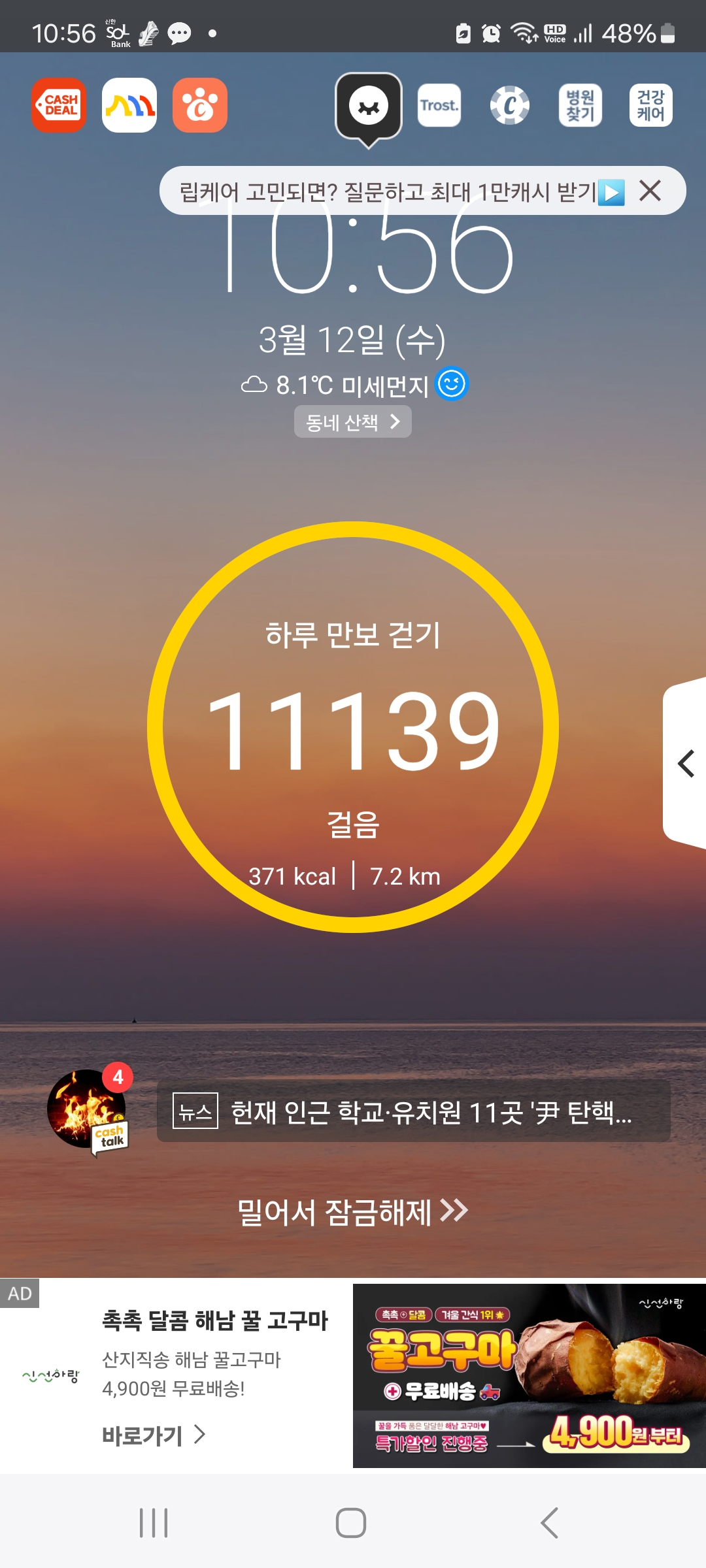Dismiss the 립케어 tooltip banner
The height and width of the screenshot is (1568, 706).
650,191
